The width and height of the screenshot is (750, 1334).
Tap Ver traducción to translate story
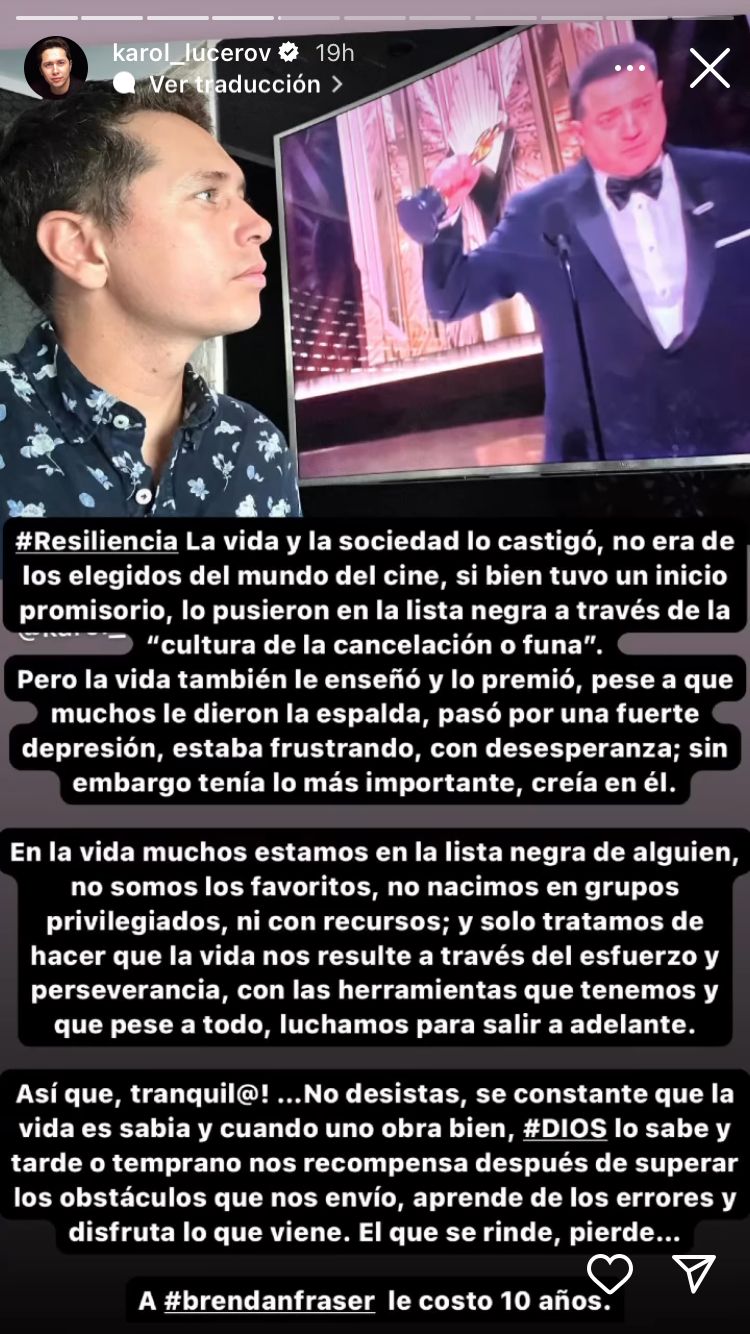tap(234, 85)
